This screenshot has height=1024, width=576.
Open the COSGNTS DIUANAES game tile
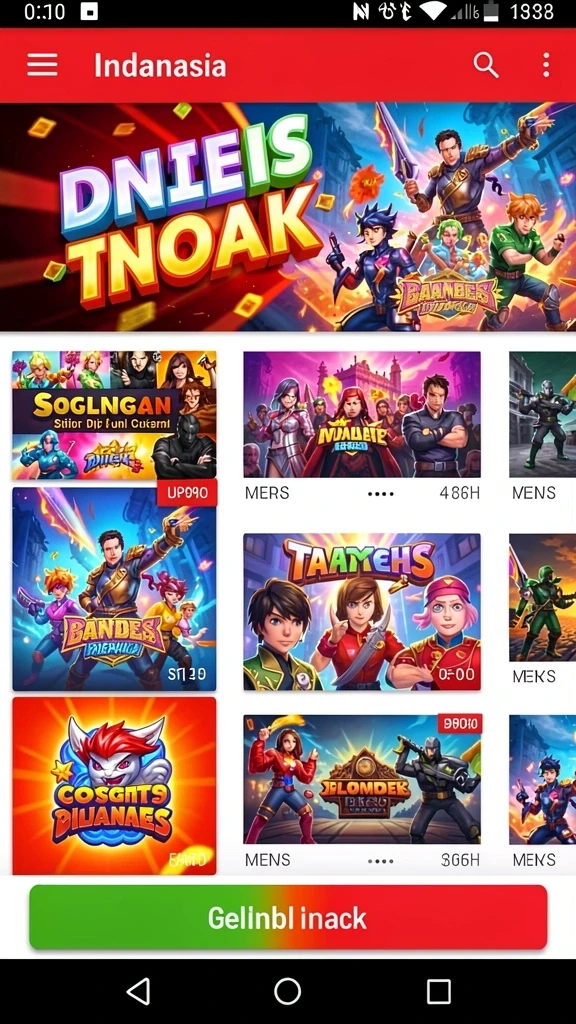[114, 785]
